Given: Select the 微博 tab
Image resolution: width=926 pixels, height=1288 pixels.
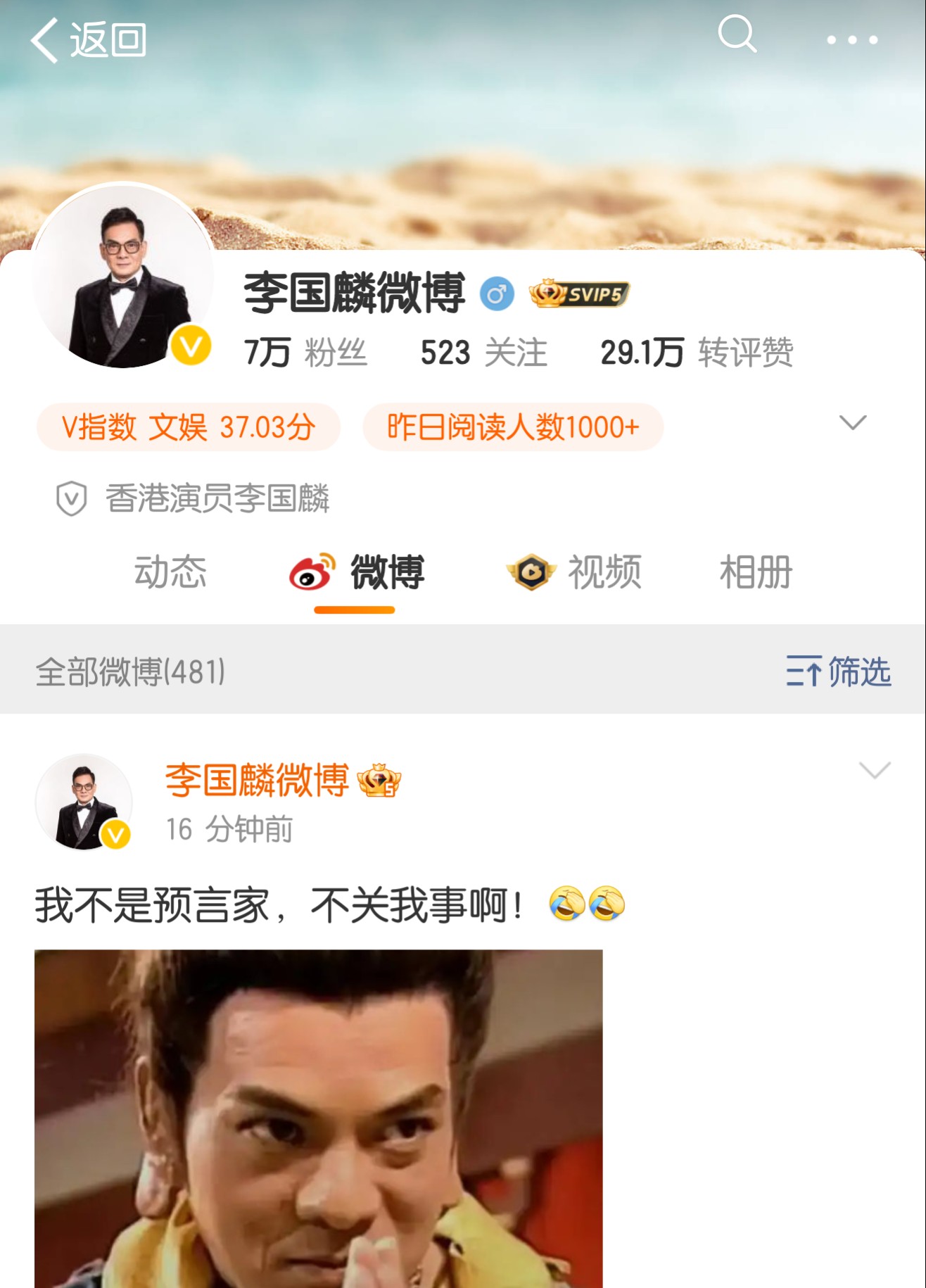Looking at the screenshot, I should 356,572.
